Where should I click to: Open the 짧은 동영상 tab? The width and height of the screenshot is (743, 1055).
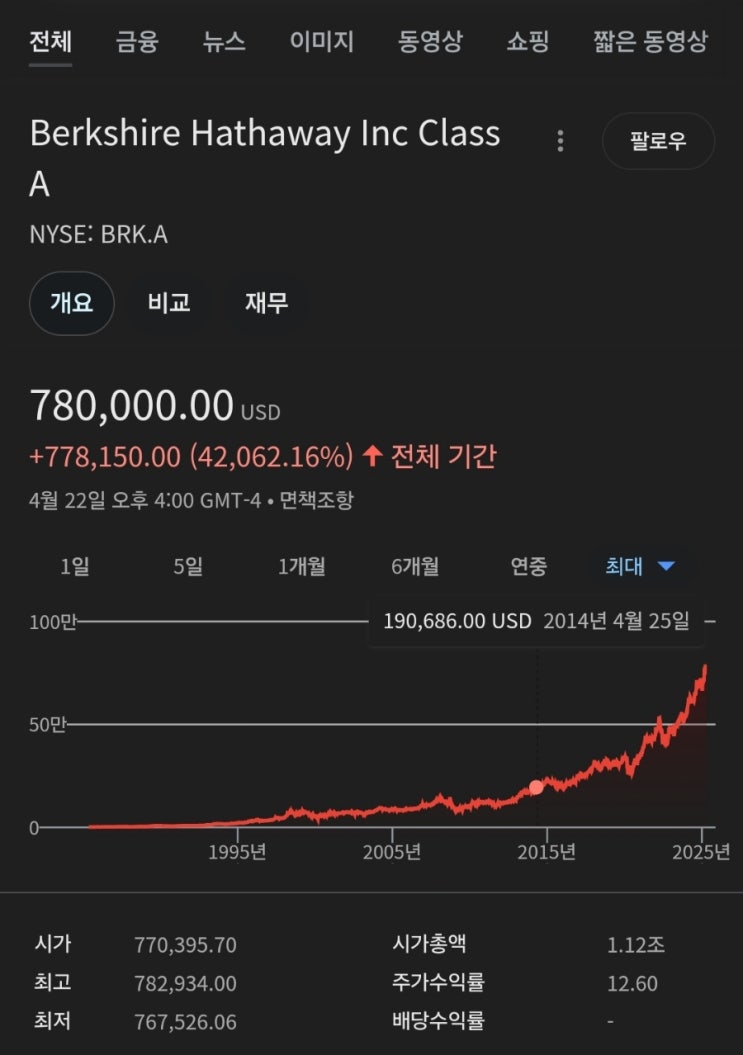tap(650, 41)
